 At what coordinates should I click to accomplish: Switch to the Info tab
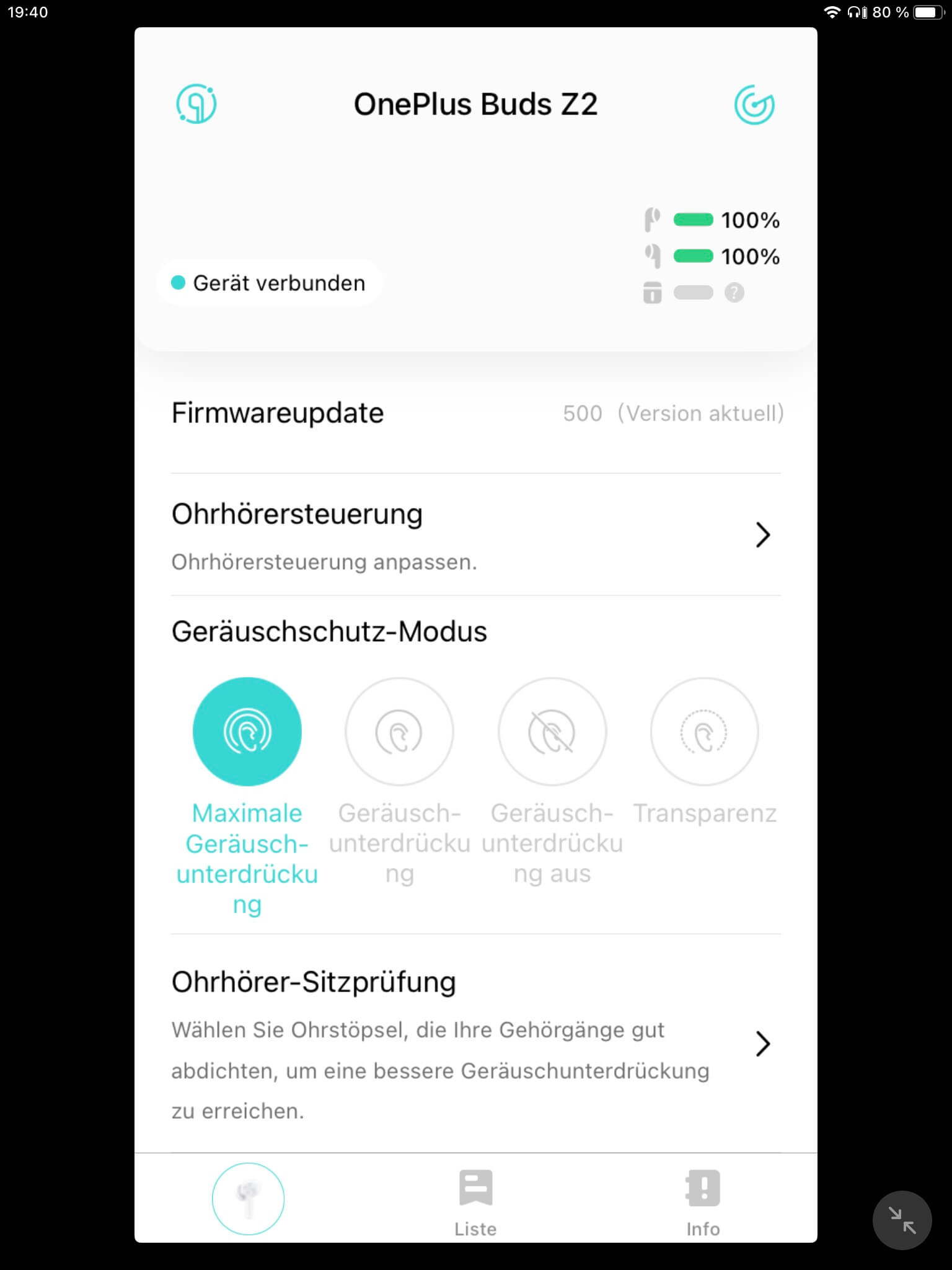point(703,1202)
